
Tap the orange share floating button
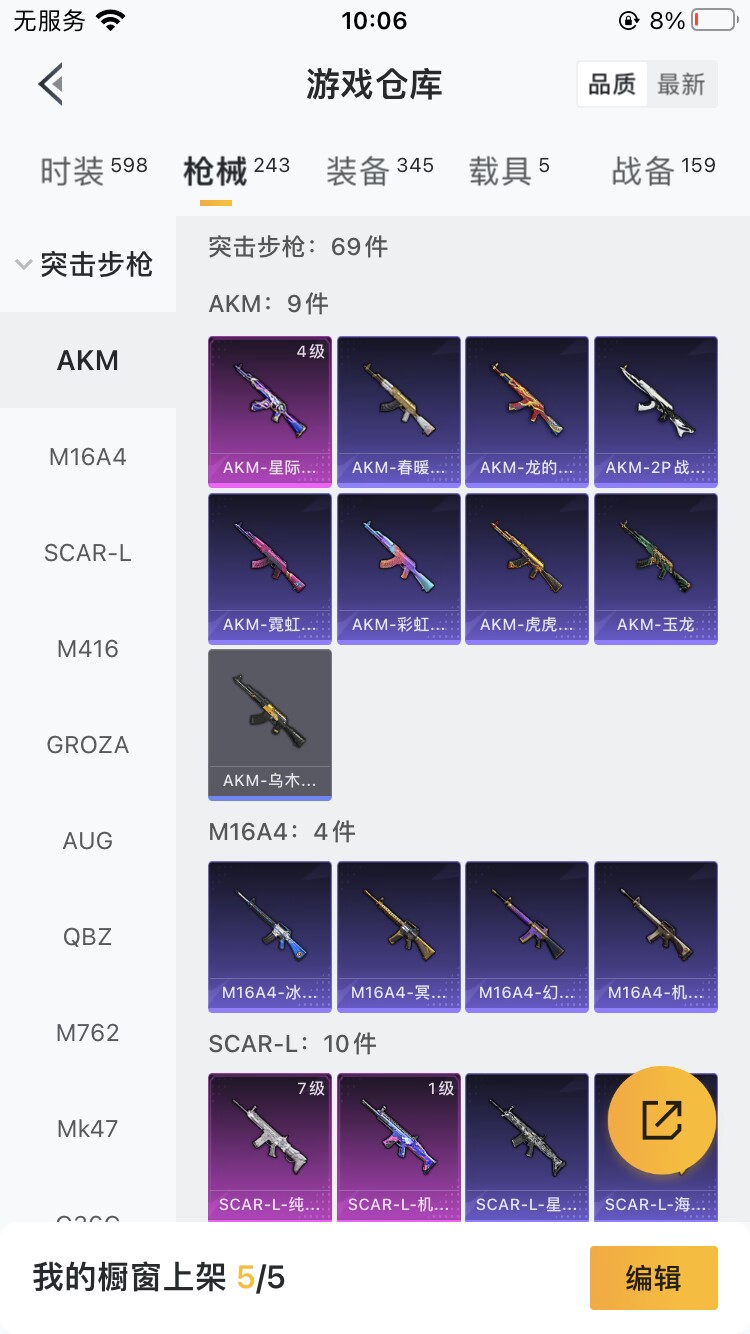point(662,1120)
